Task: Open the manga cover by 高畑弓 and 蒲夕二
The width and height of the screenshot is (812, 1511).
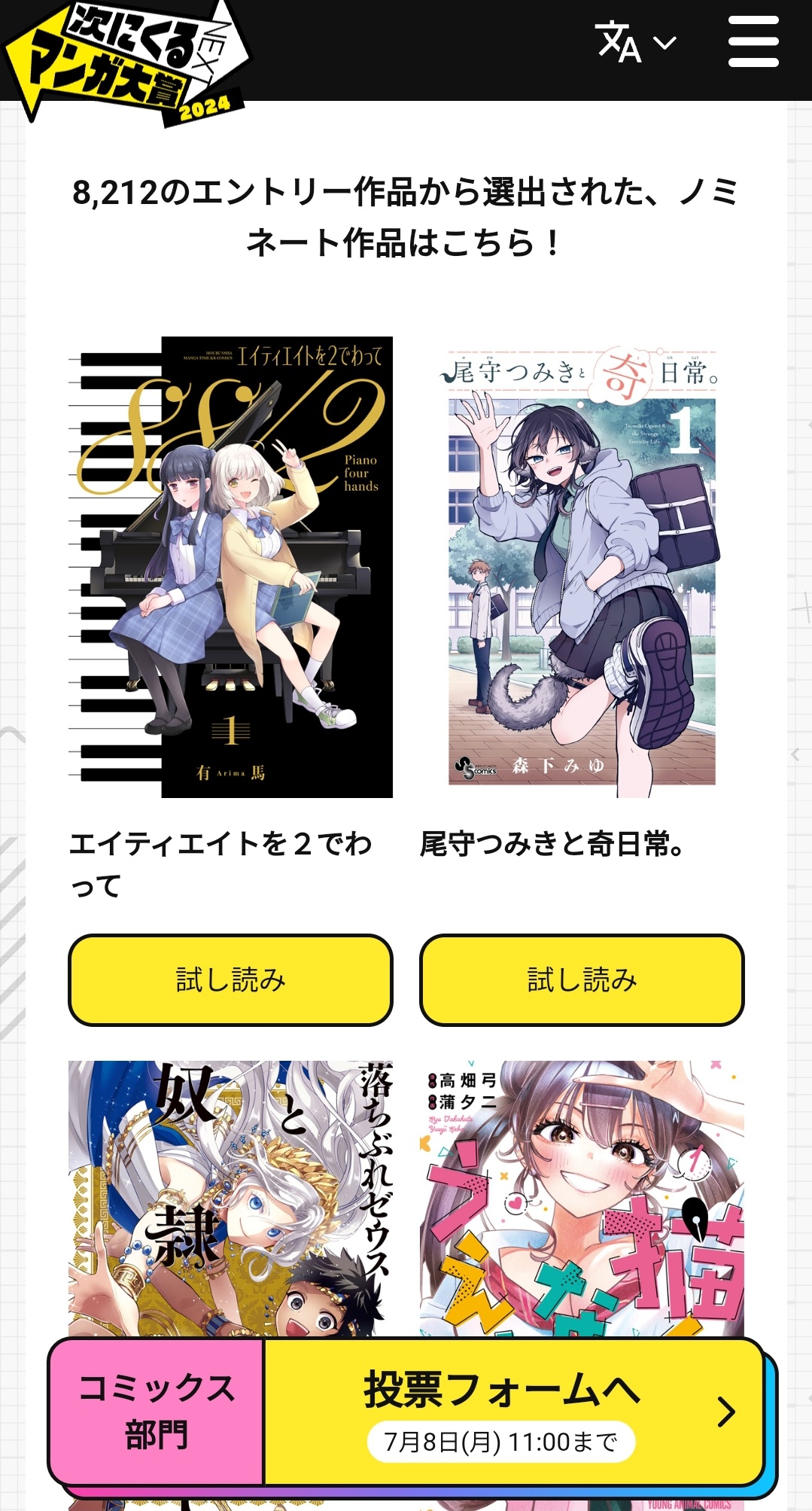Action: coord(582,1199)
